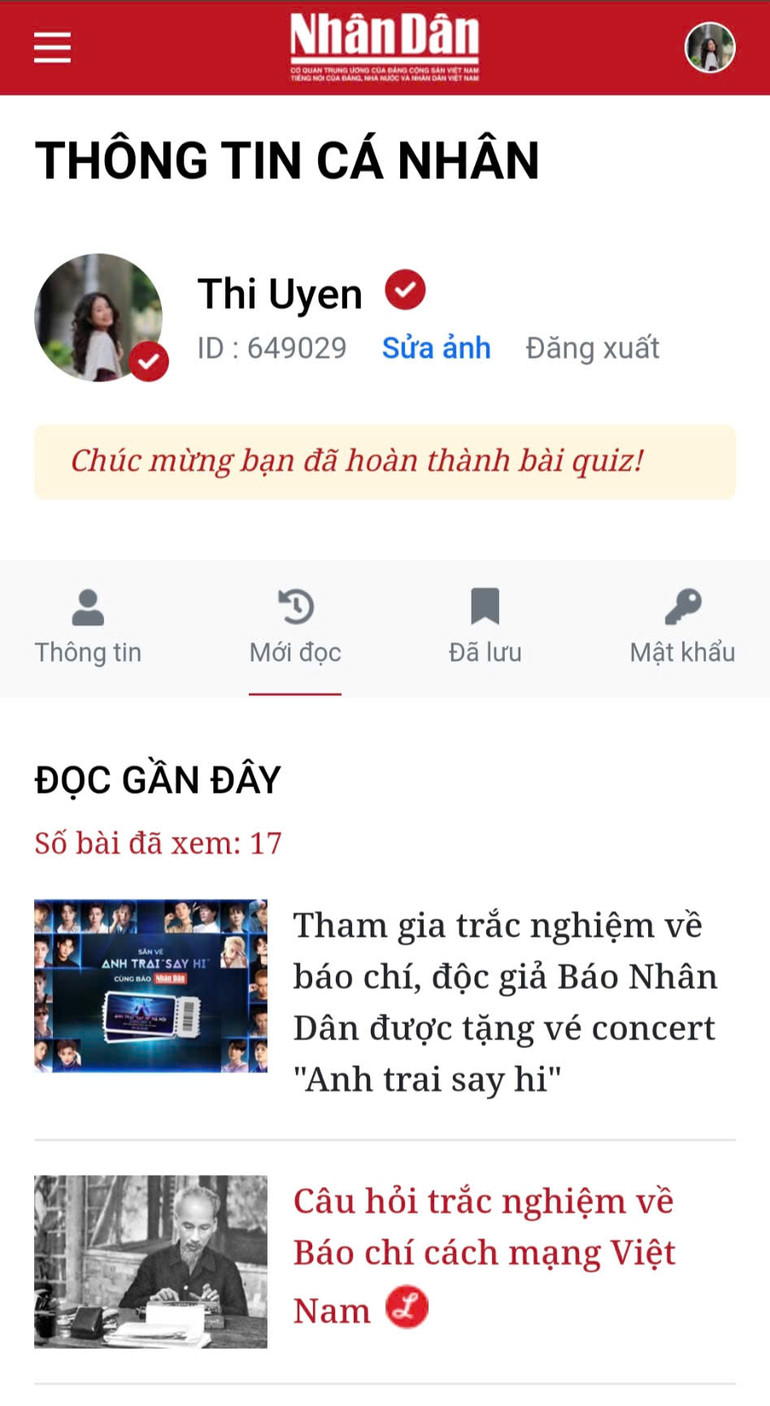
Task: Click the red L badge after the quiz title
Action: tap(407, 1306)
